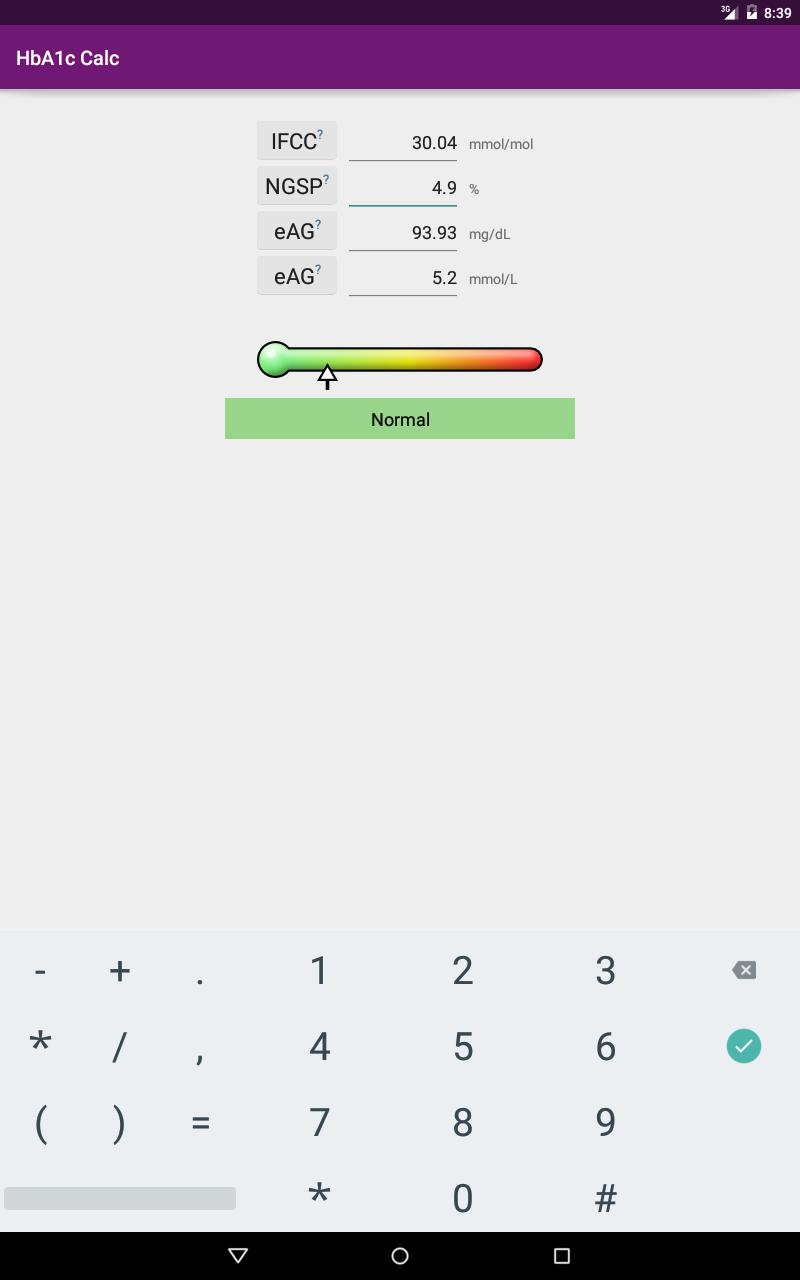Image resolution: width=800 pixels, height=1280 pixels.
Task: Tap the backspace key on keyboard
Action: (x=743, y=970)
